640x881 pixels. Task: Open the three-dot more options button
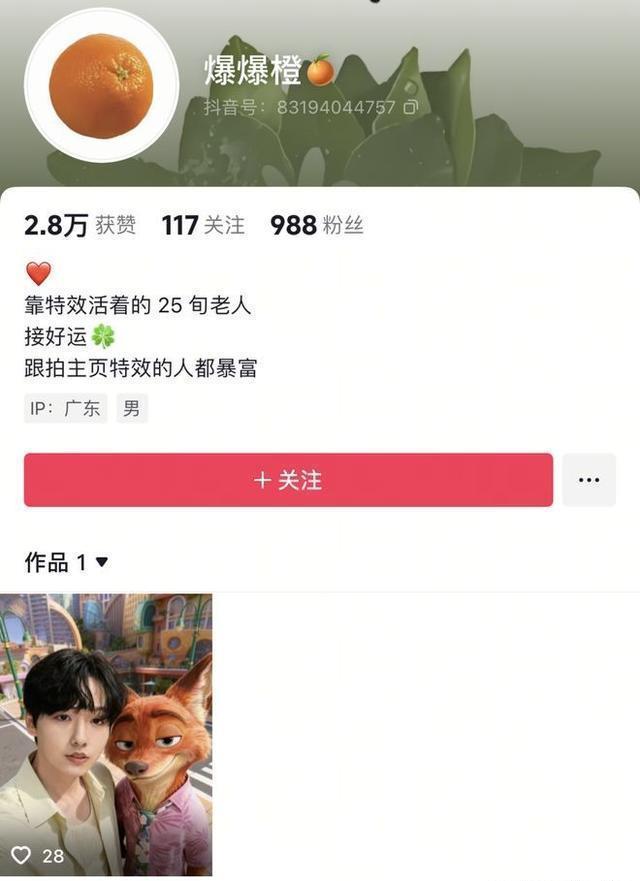pyautogui.click(x=589, y=480)
